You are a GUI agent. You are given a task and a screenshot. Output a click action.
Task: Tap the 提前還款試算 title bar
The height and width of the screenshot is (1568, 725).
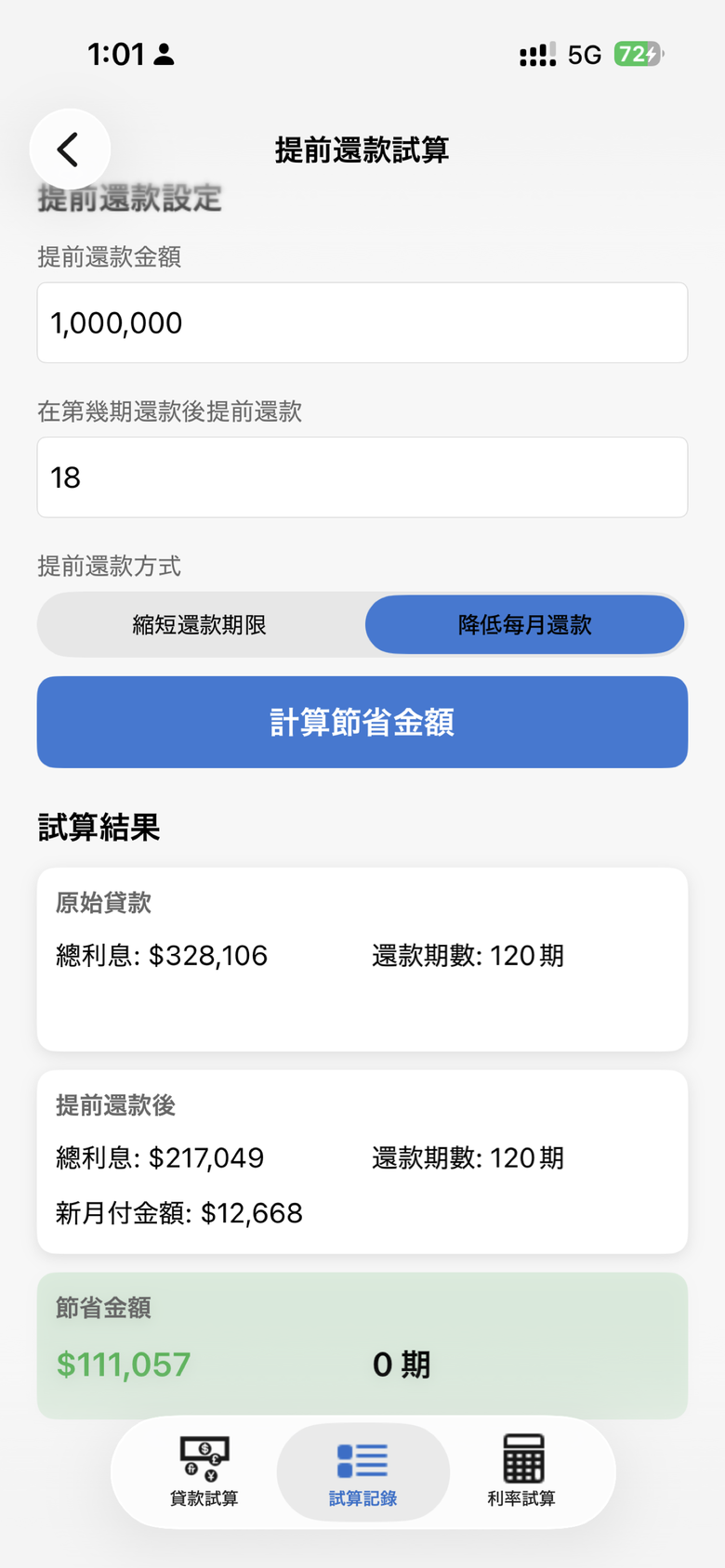click(x=362, y=149)
